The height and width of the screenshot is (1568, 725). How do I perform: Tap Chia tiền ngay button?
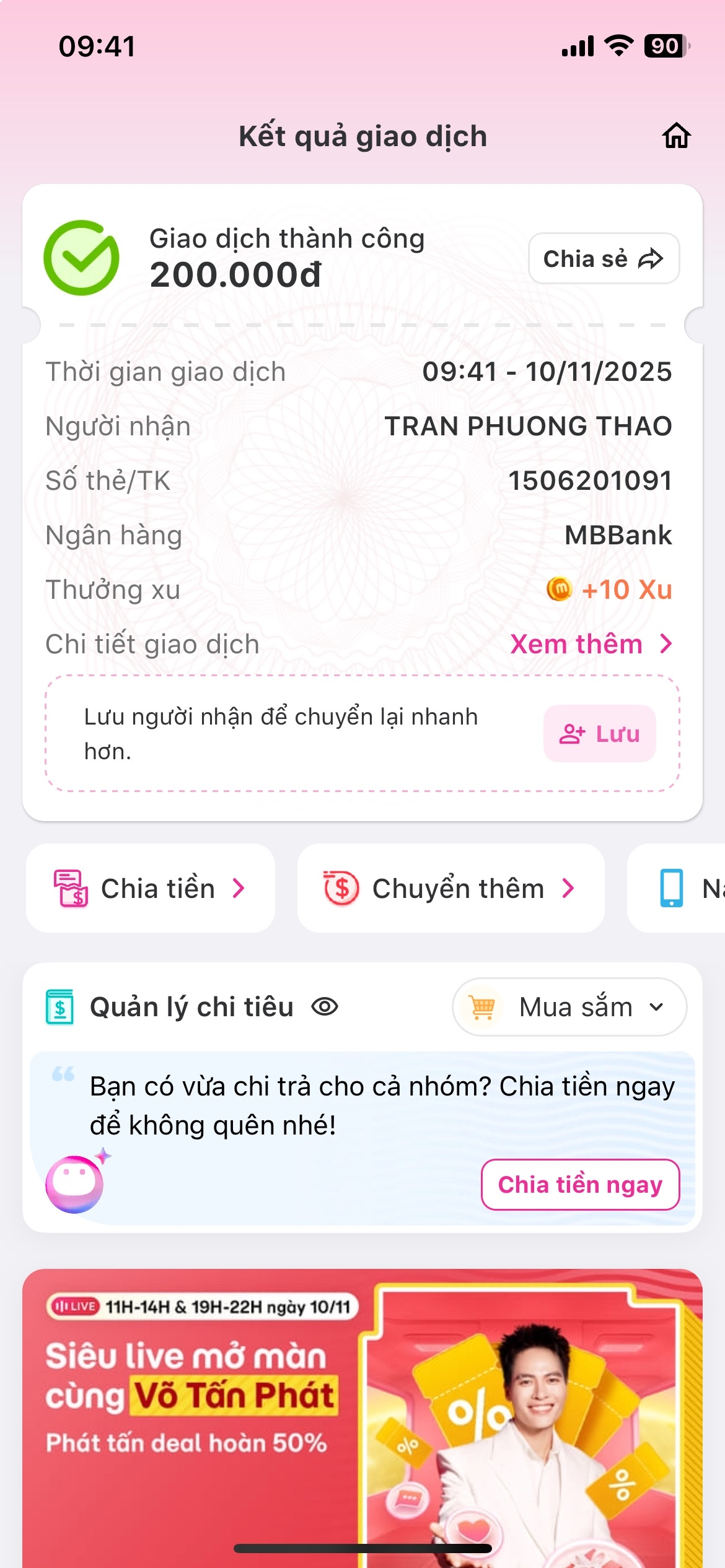580,1185
